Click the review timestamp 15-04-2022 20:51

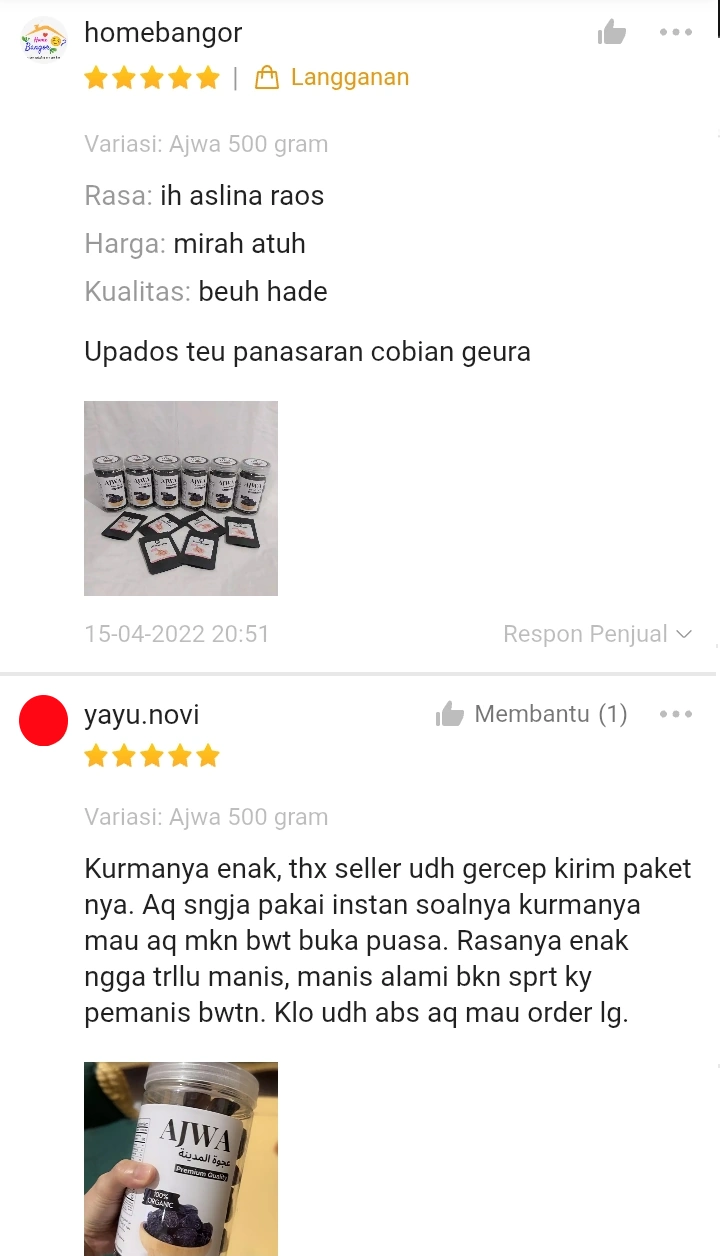tap(177, 633)
